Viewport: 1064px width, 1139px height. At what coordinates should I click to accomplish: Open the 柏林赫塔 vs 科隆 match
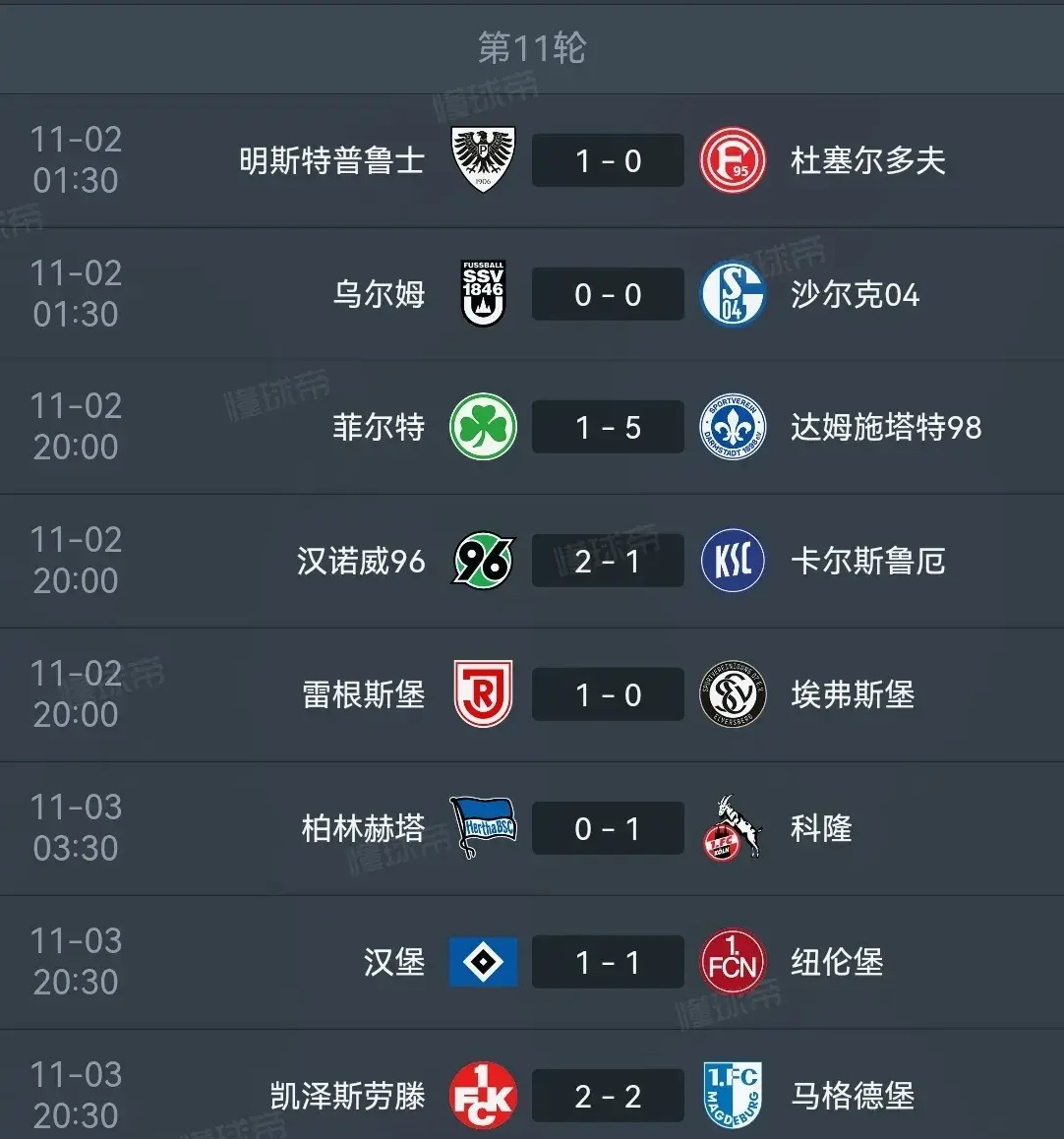click(x=608, y=828)
